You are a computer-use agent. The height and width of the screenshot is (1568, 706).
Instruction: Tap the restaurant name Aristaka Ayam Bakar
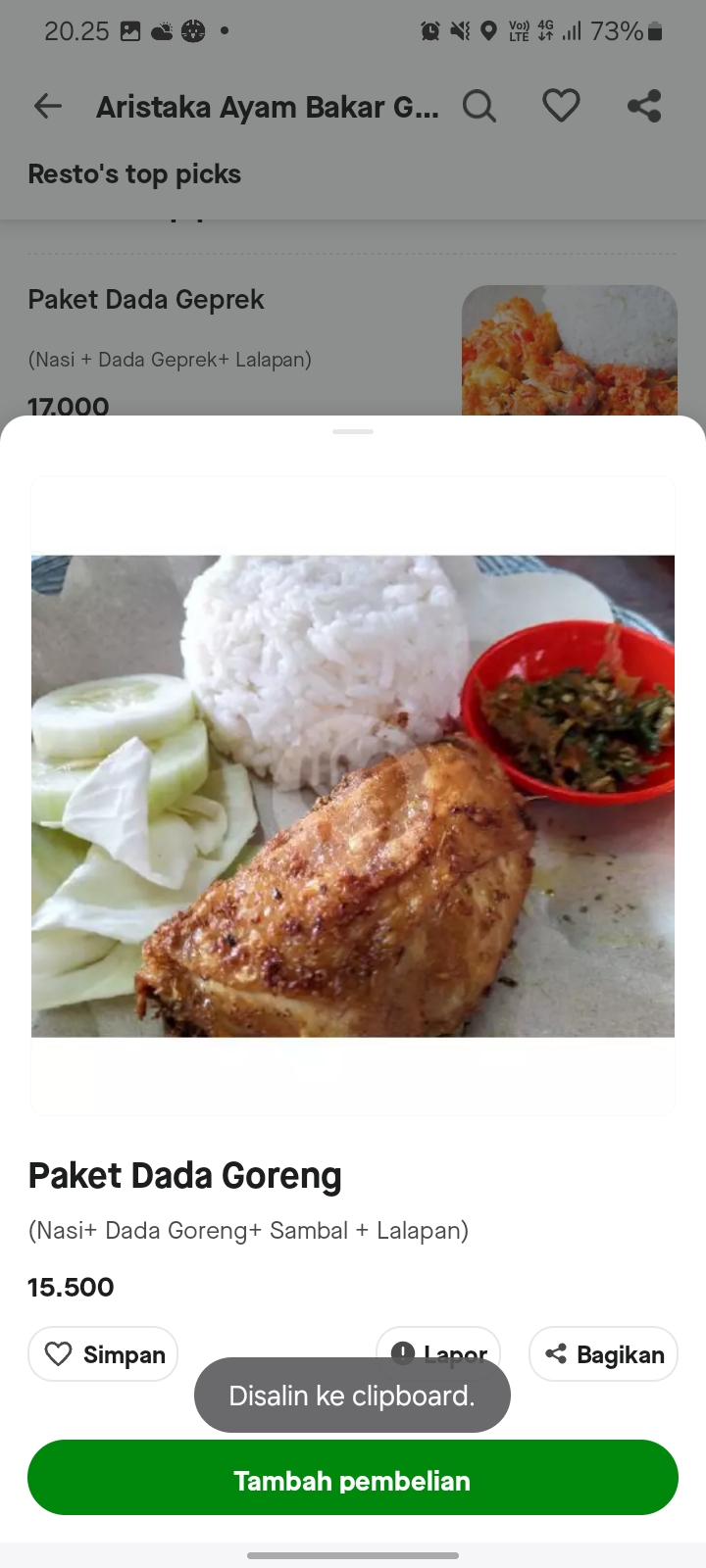pos(268,106)
